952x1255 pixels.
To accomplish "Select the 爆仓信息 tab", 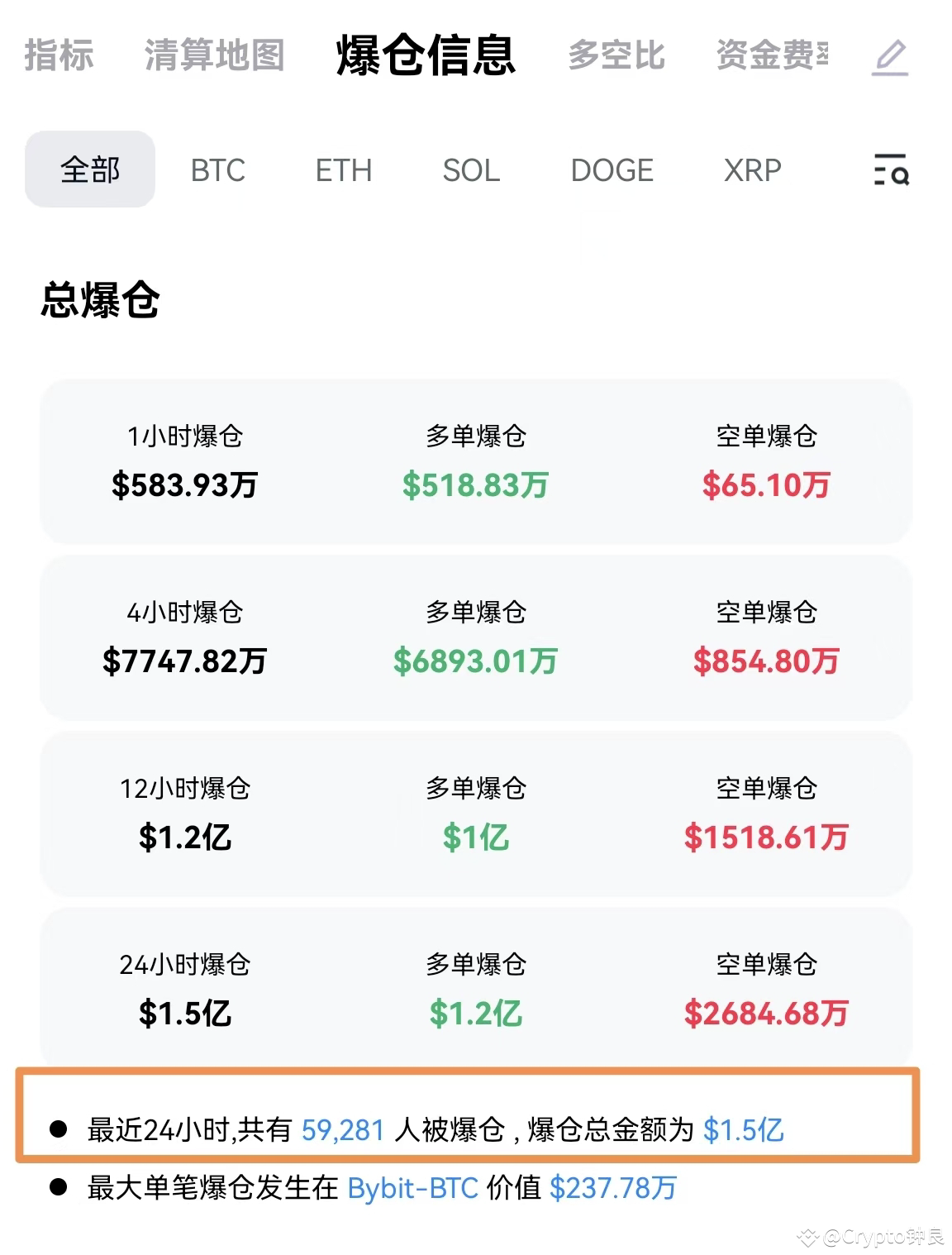I will [x=426, y=58].
